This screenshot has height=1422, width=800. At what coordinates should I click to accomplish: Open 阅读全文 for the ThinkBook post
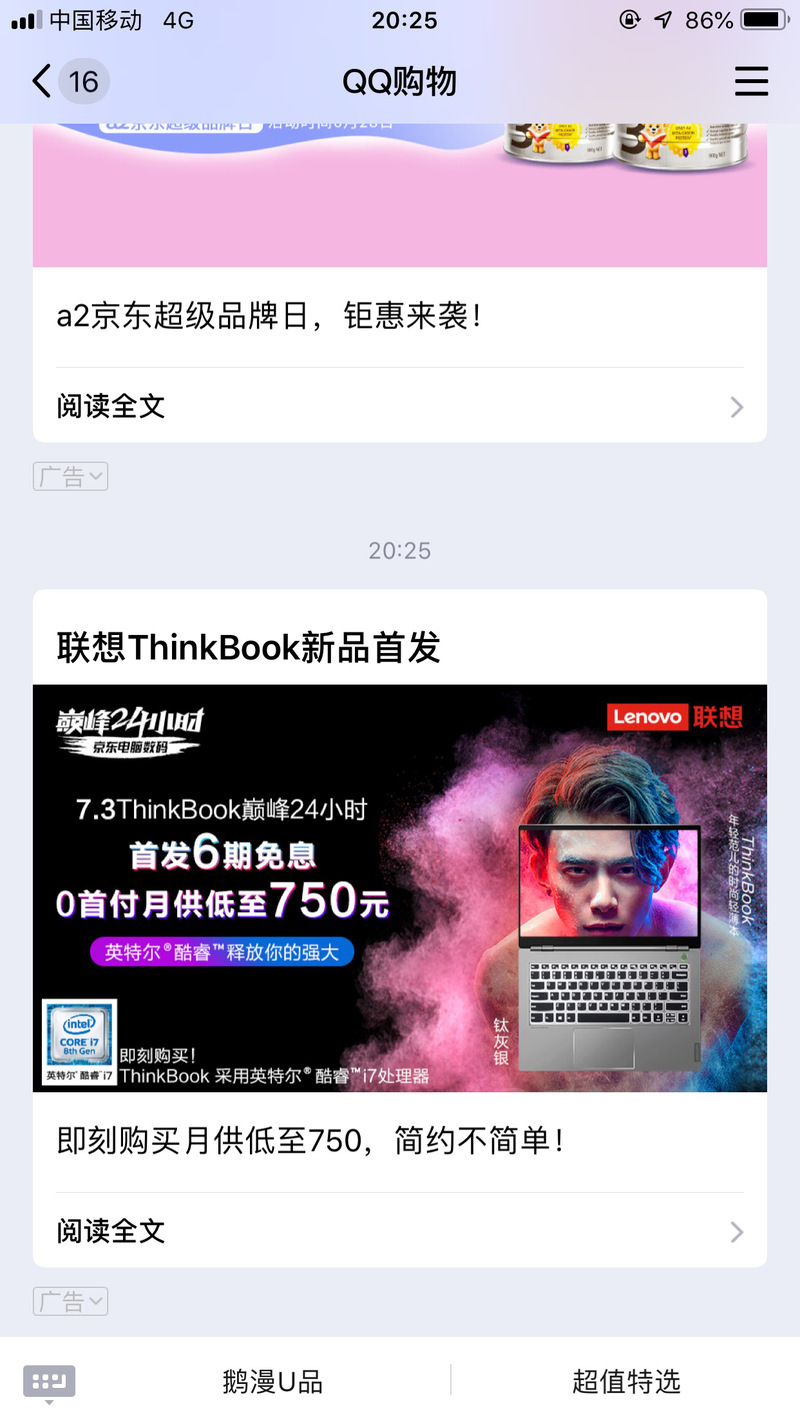coord(400,1231)
